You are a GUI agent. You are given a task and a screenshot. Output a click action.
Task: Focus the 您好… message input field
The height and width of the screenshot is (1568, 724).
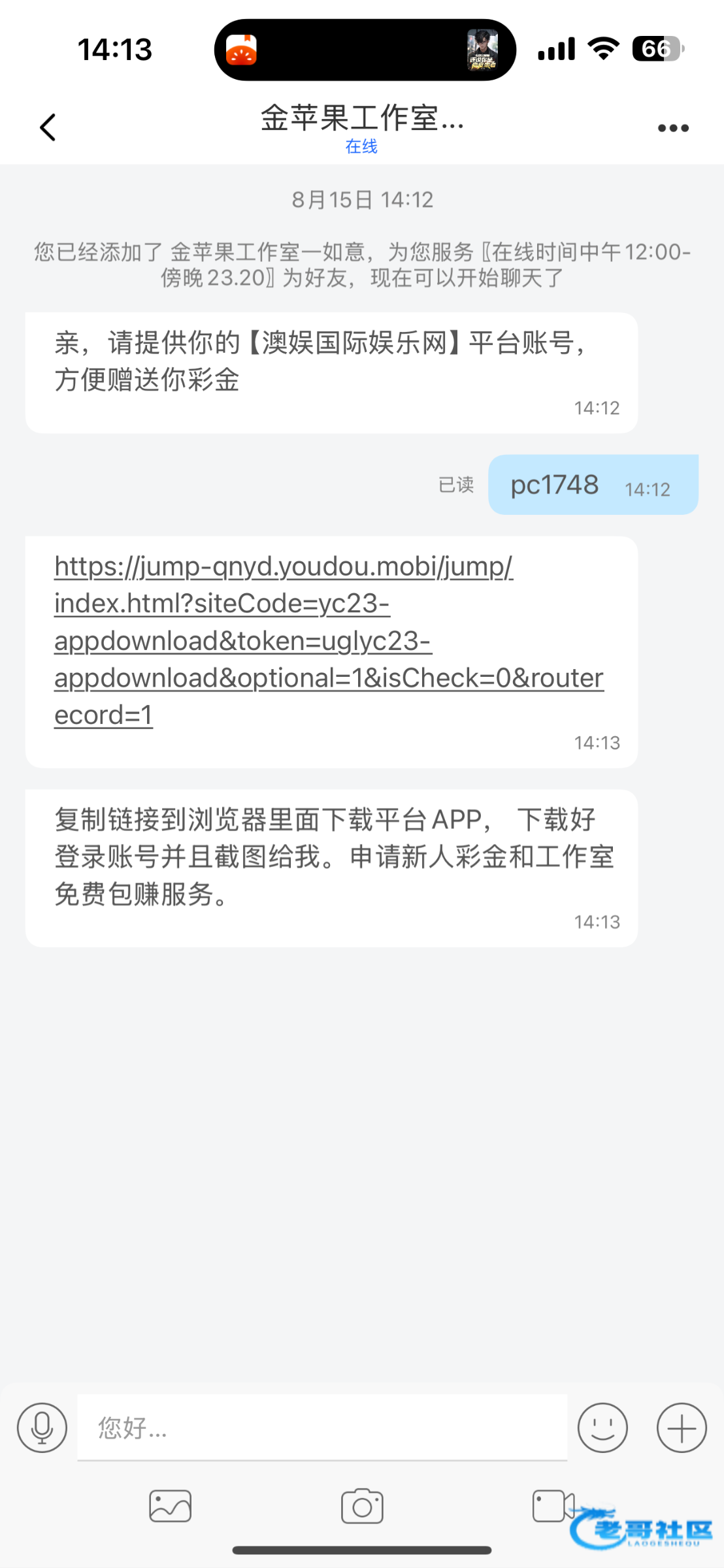pyautogui.click(x=322, y=1428)
